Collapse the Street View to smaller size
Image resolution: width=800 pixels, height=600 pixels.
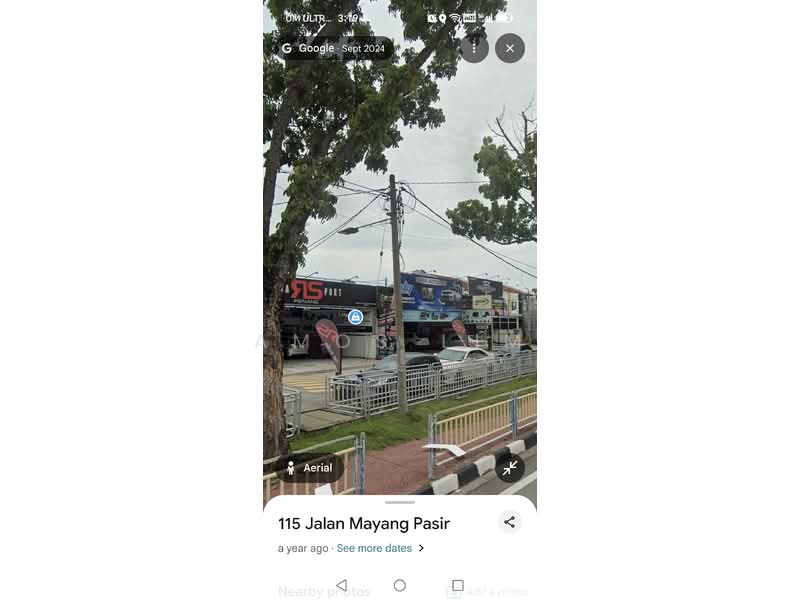coord(510,468)
